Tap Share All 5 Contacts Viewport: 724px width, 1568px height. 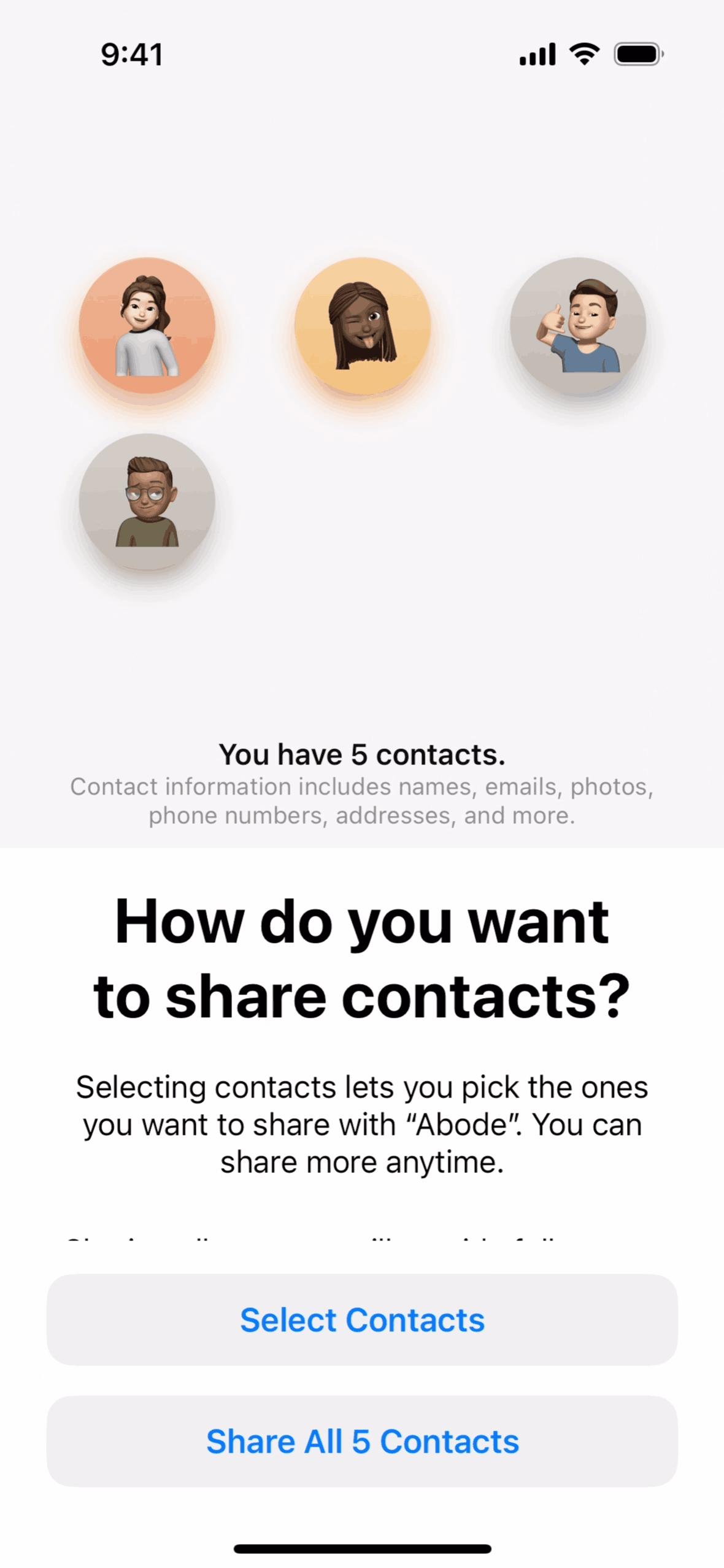(362, 1442)
